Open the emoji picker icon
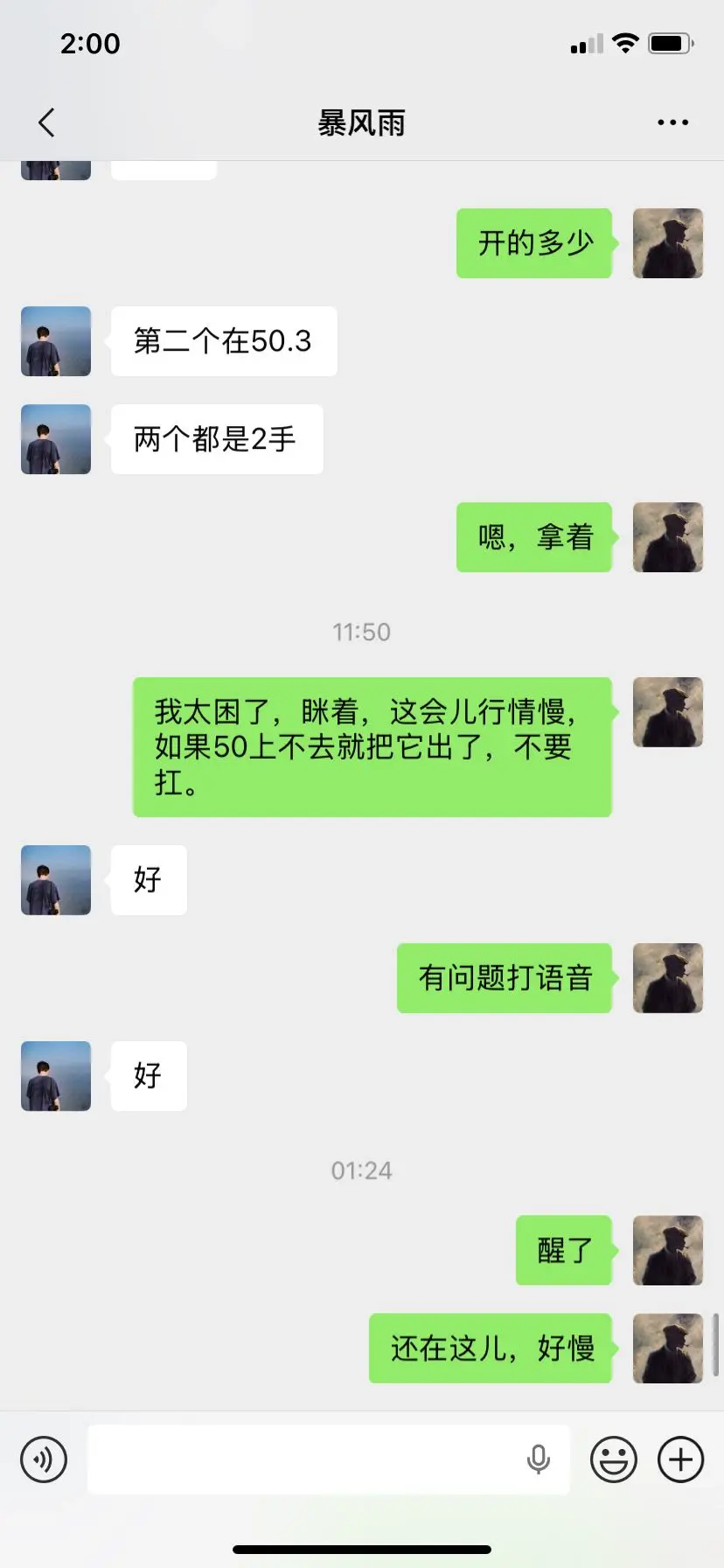The image size is (724, 1568). 612,1459
